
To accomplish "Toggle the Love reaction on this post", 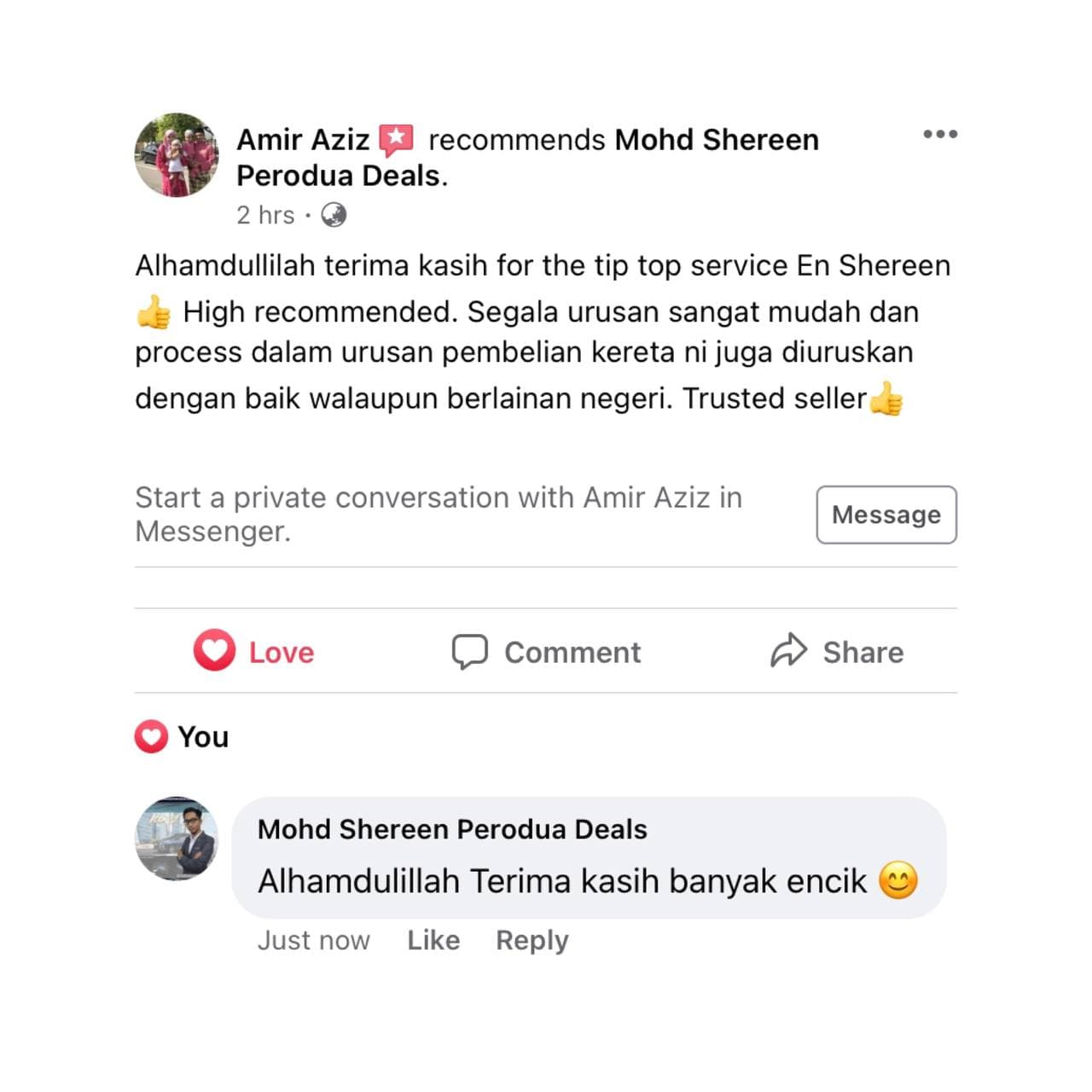I will (x=254, y=652).
